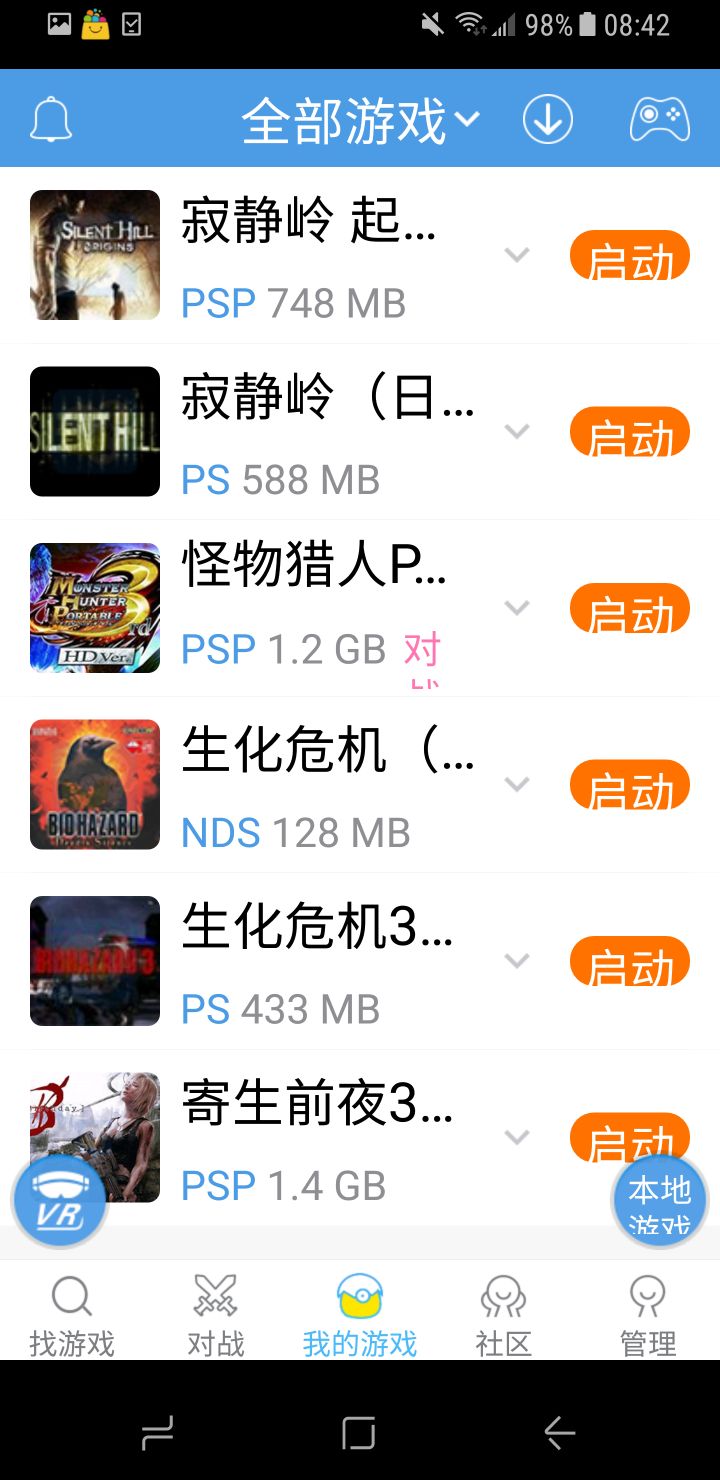Expand options for PS 588 MB 寂静岭
Image resolution: width=720 pixels, height=1480 pixels.
[x=516, y=432]
